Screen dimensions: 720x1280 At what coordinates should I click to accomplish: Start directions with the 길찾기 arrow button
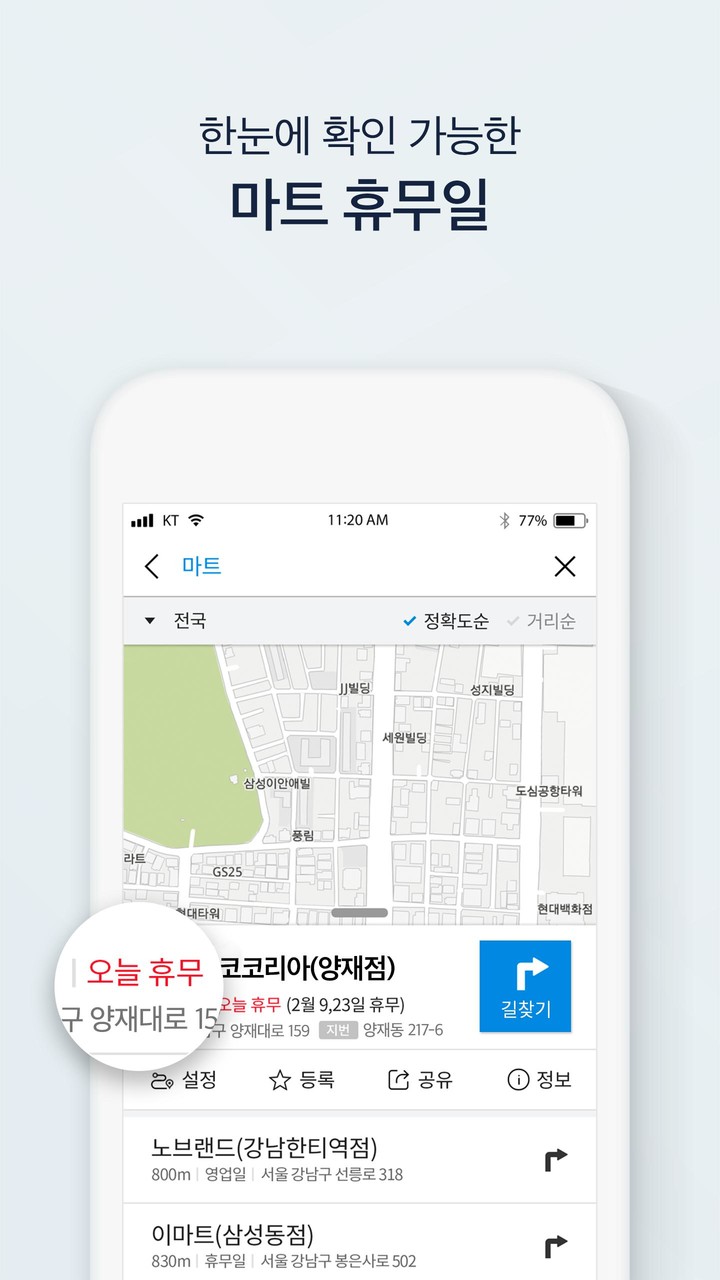coord(526,985)
